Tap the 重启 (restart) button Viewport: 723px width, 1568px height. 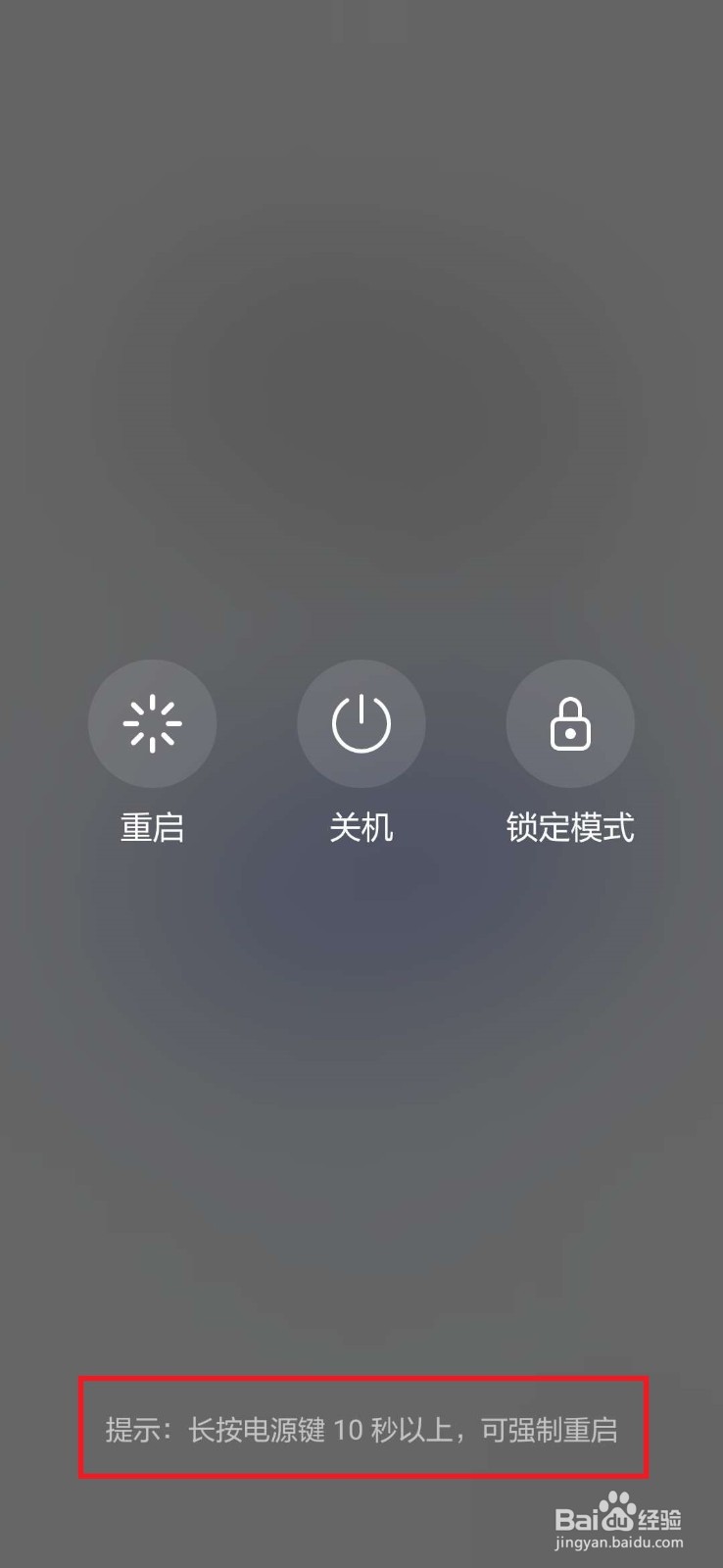click(152, 724)
